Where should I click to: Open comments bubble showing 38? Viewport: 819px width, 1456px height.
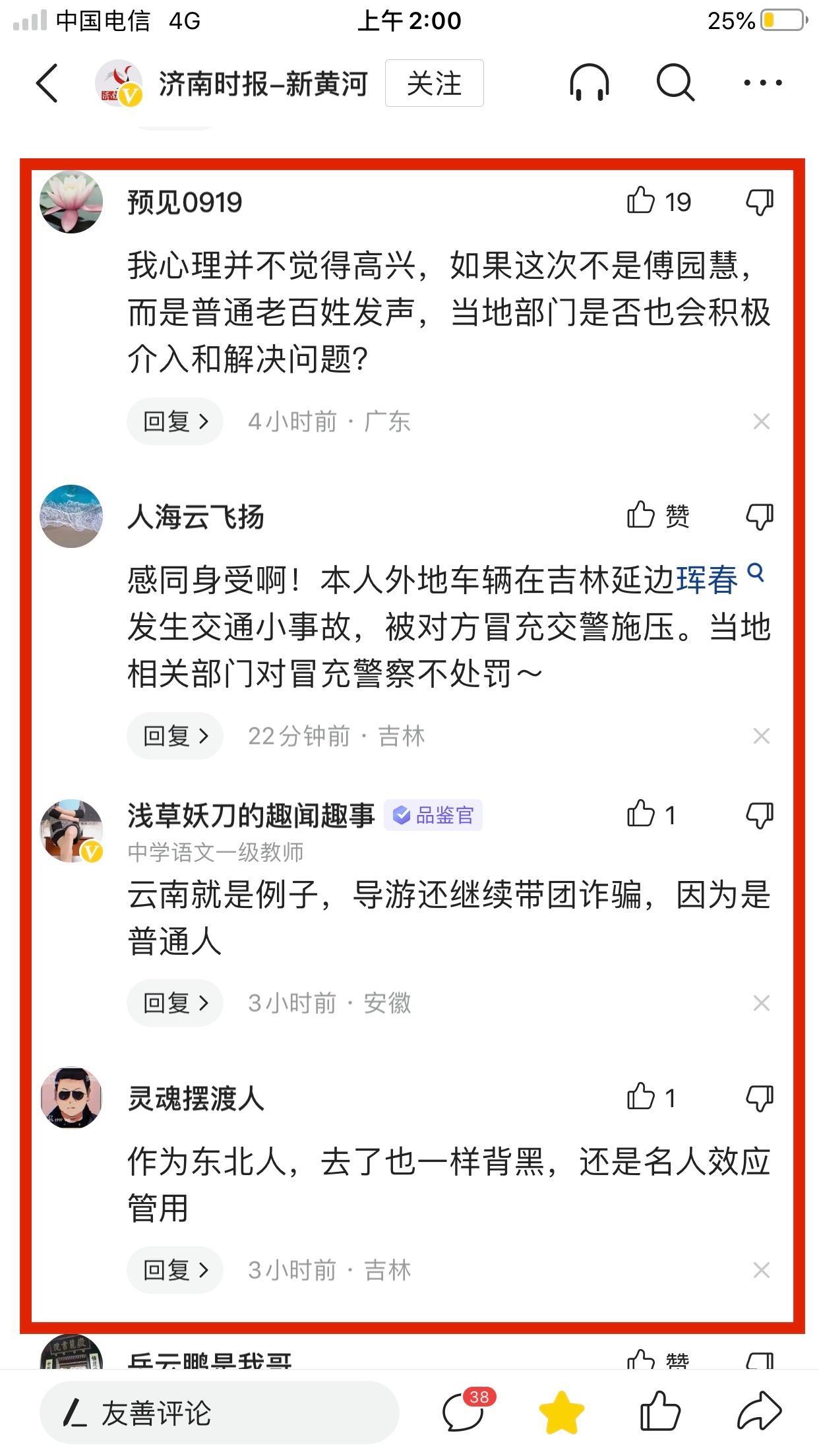(x=464, y=1412)
